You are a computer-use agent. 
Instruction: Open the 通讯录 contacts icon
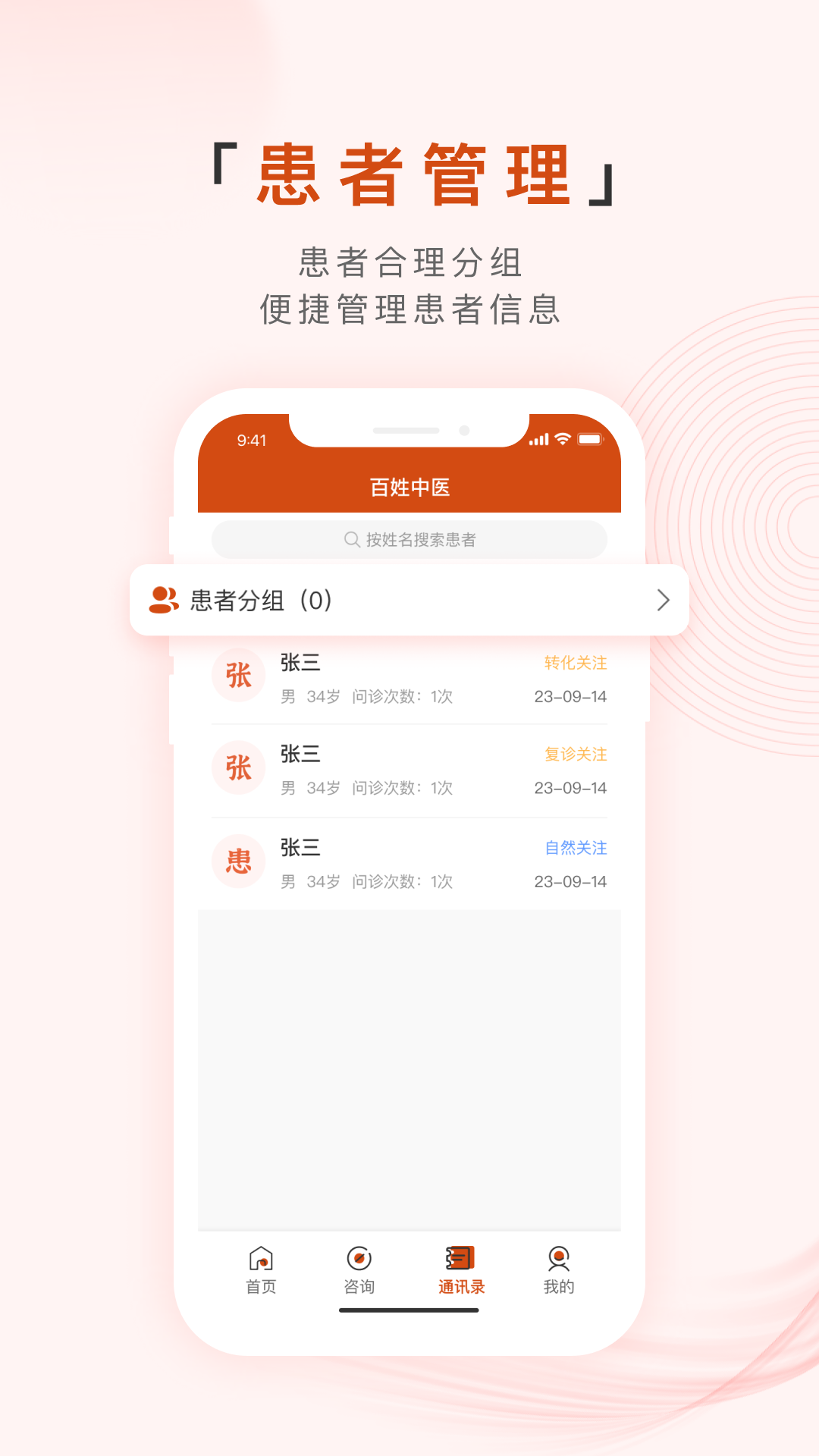click(460, 1258)
